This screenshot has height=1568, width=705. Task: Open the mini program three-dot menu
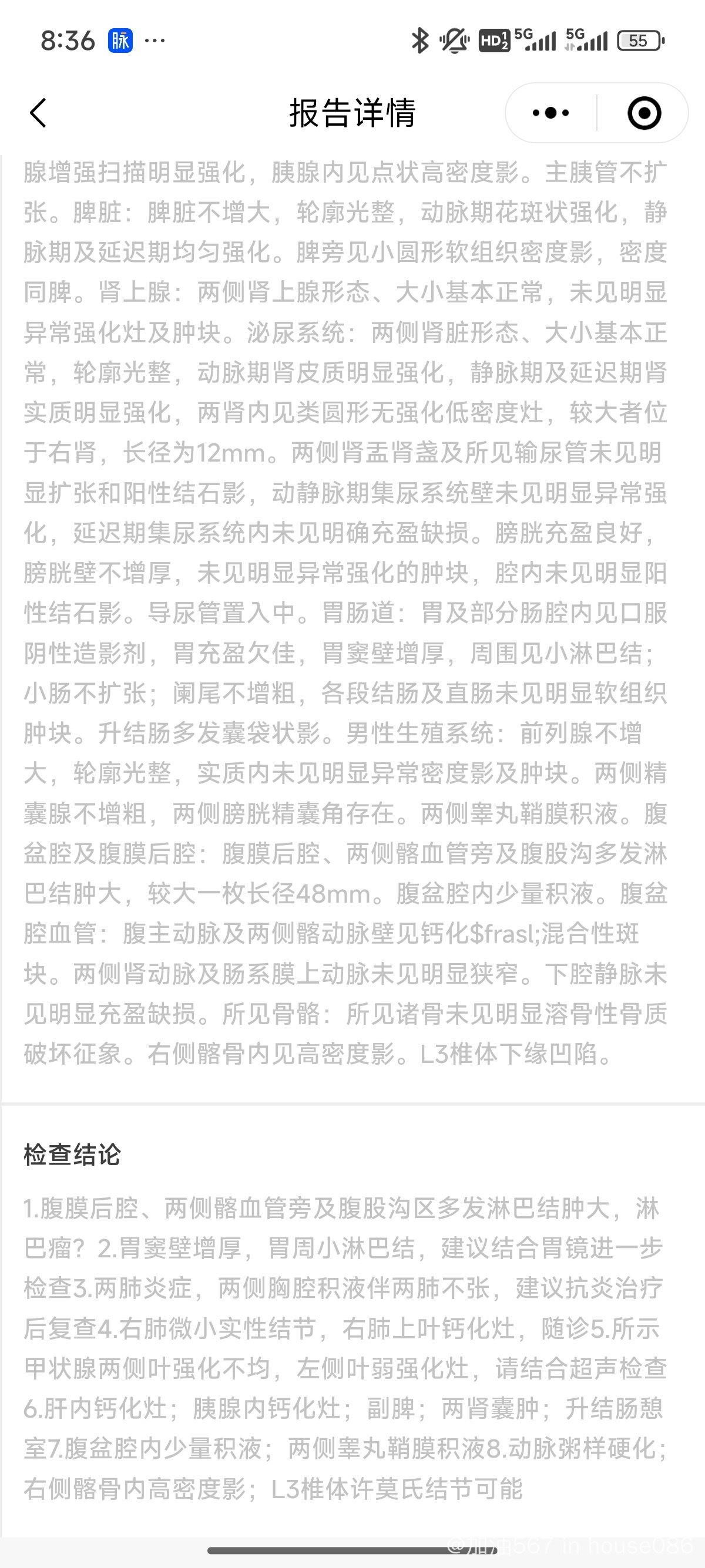550,113
